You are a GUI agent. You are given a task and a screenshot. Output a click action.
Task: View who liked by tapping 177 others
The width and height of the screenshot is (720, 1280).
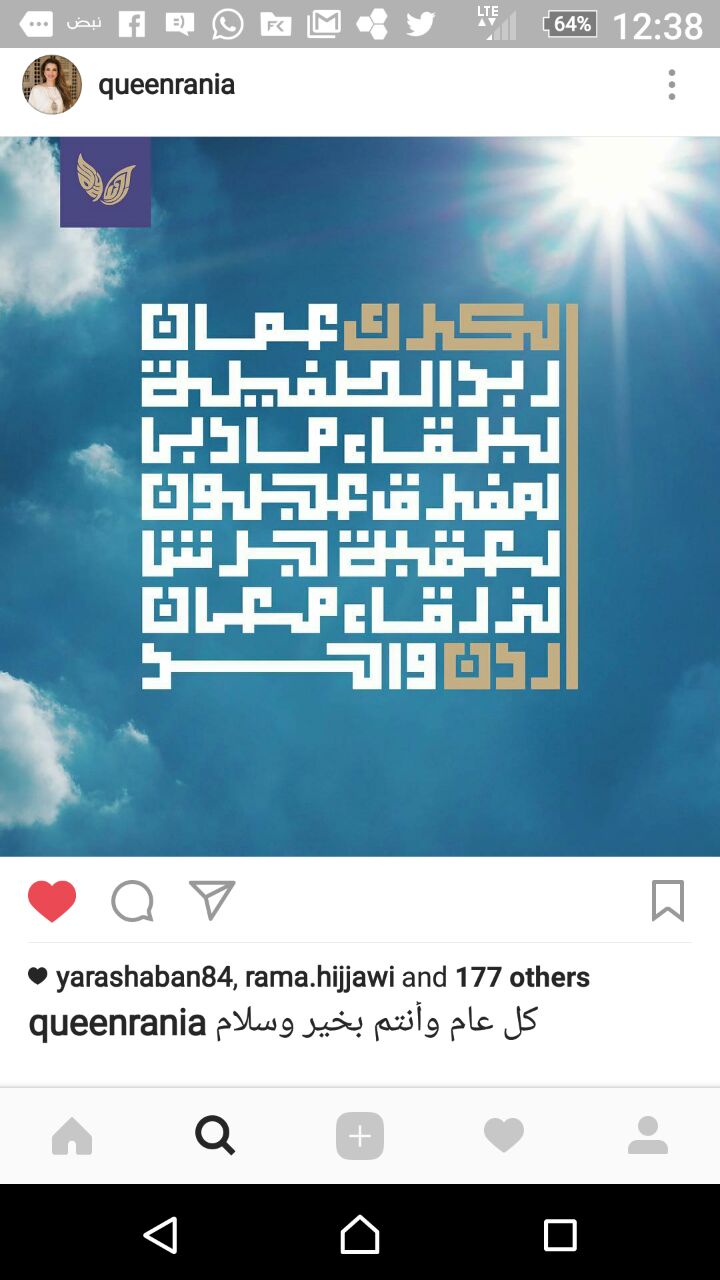tap(524, 976)
